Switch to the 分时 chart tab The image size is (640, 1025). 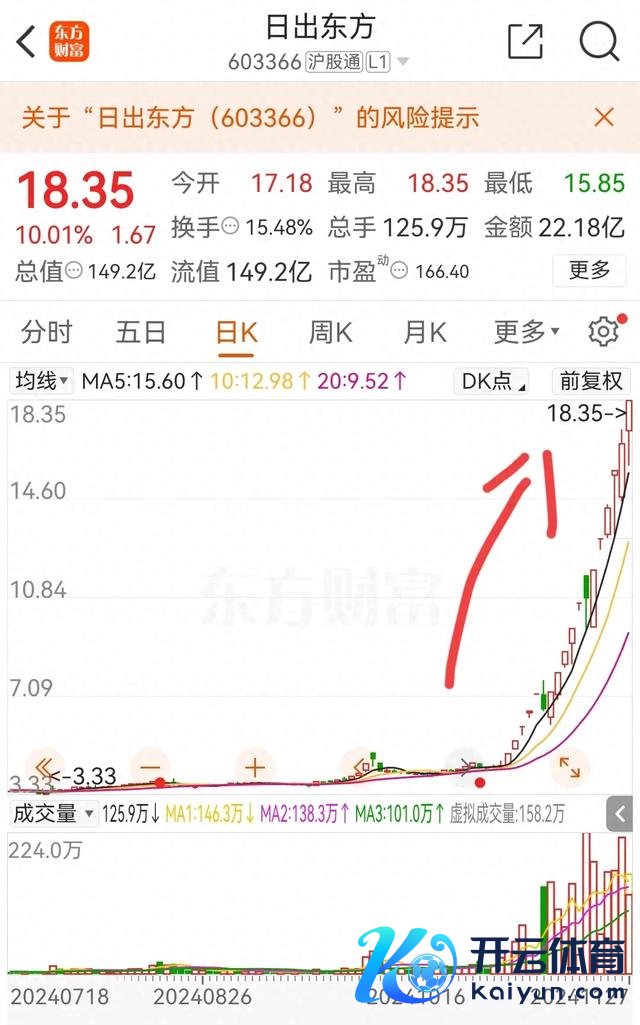[47, 332]
